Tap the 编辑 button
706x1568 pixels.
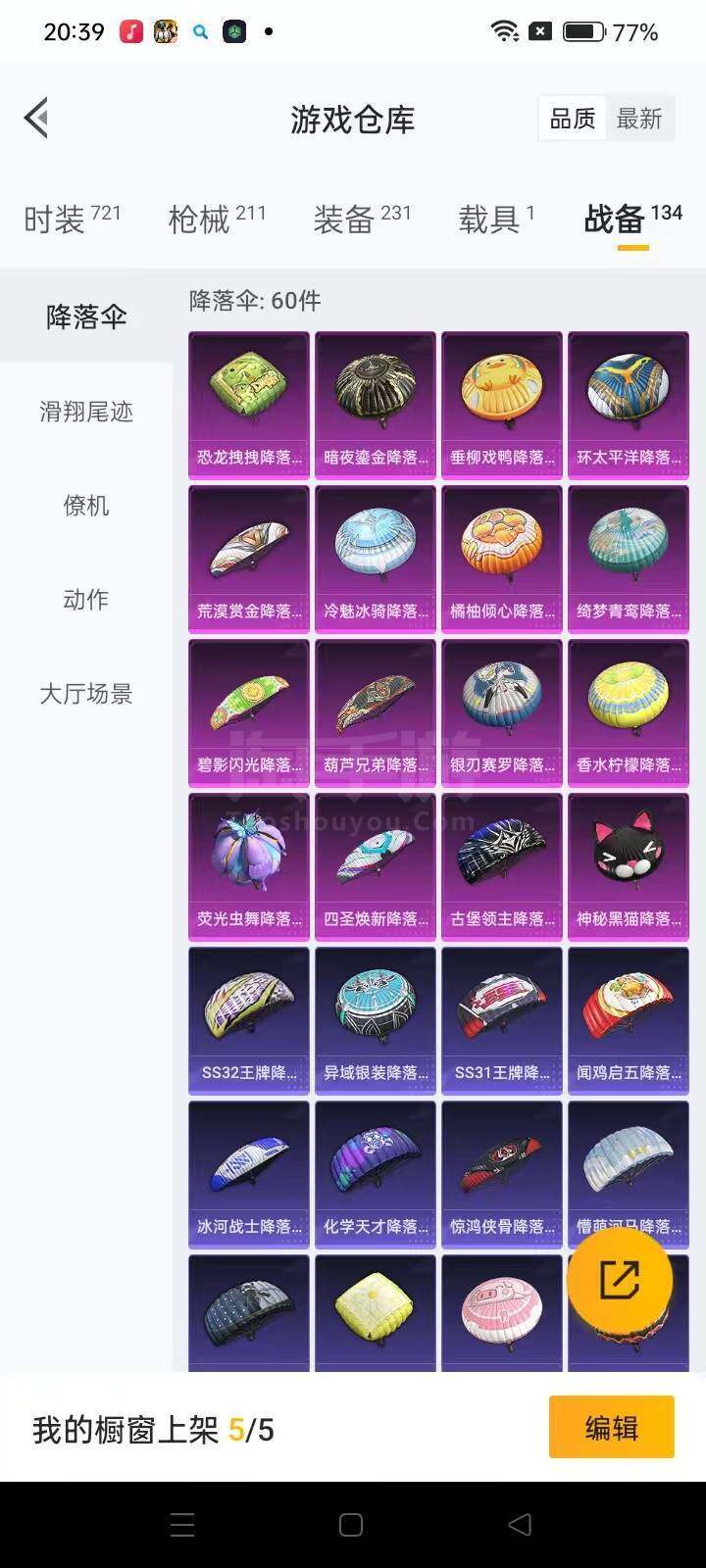point(612,1428)
